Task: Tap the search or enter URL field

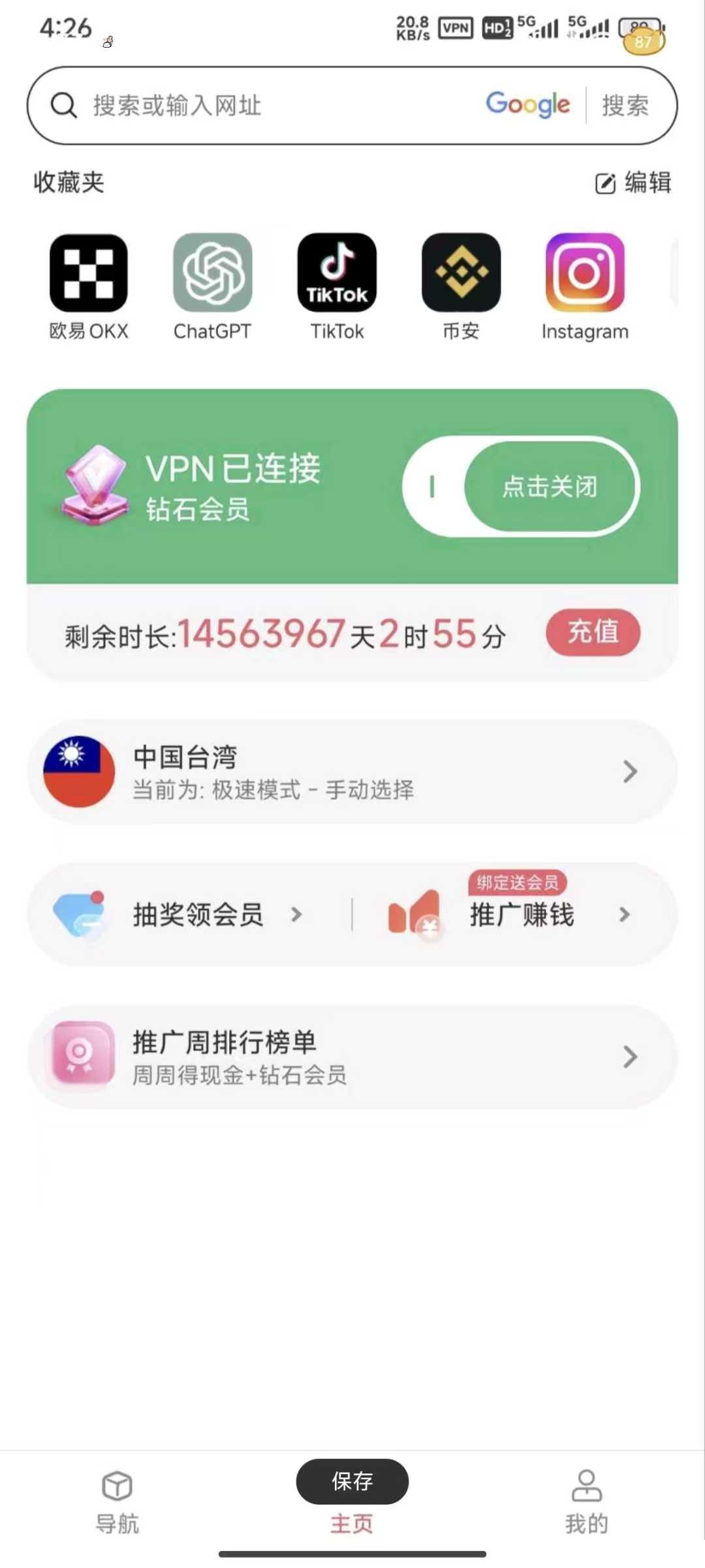Action: tap(261, 106)
